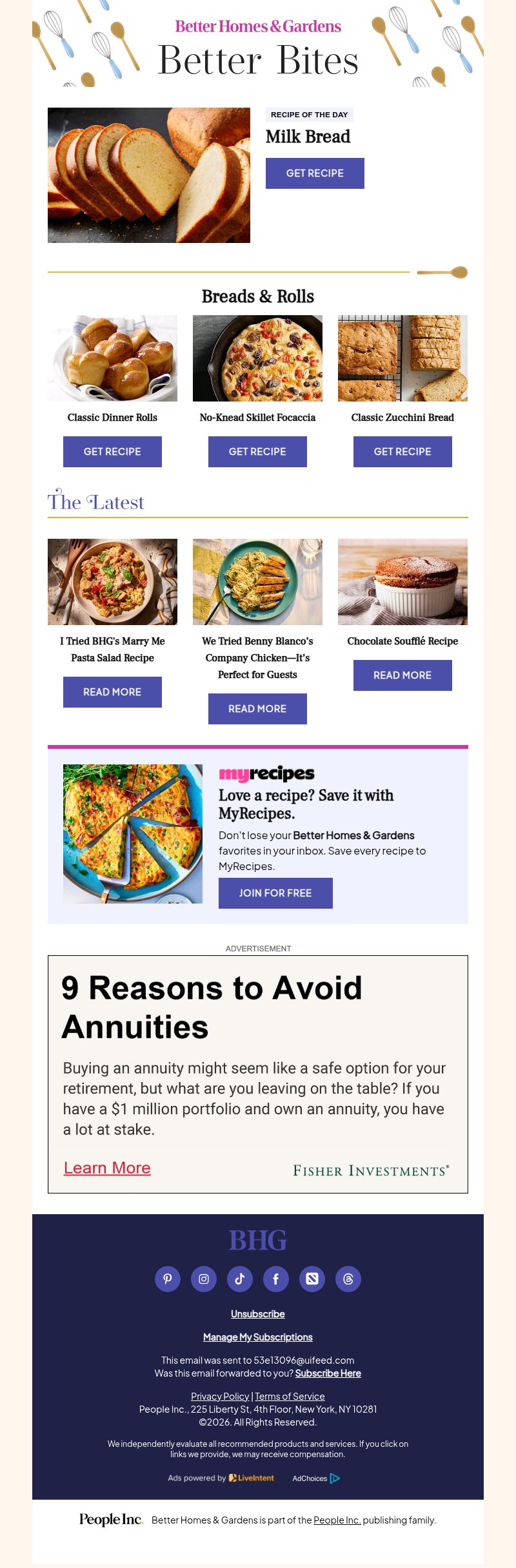Screen dimensions: 516x1568
Task: Get the Classic Zucchini Bread recipe
Action: pyautogui.click(x=402, y=452)
